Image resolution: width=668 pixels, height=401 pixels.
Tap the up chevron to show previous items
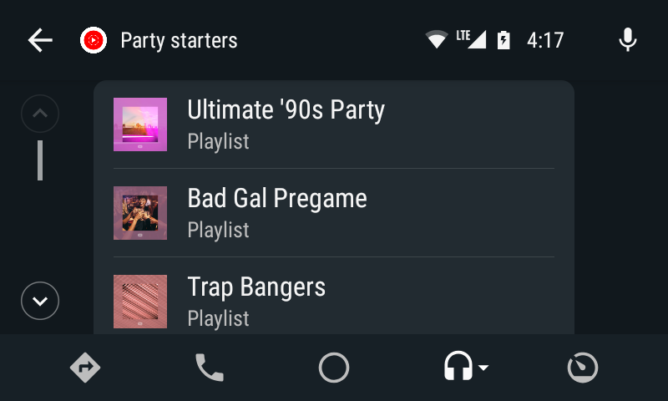coord(40,114)
